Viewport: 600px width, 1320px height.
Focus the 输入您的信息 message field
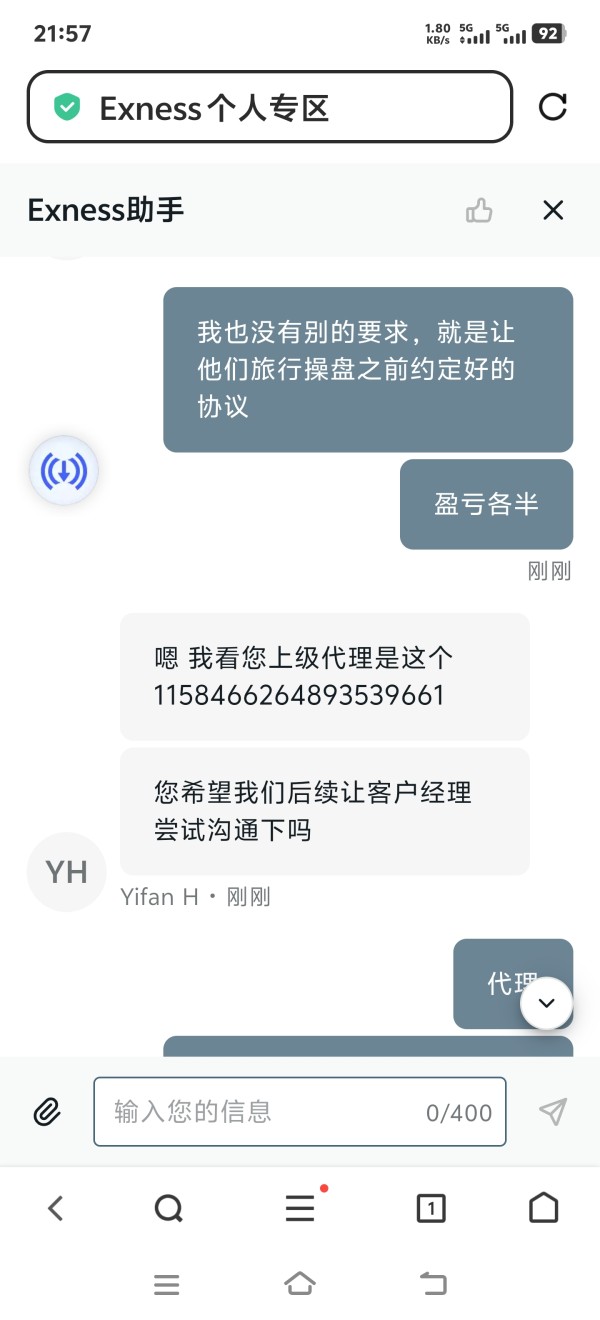tap(300, 1111)
